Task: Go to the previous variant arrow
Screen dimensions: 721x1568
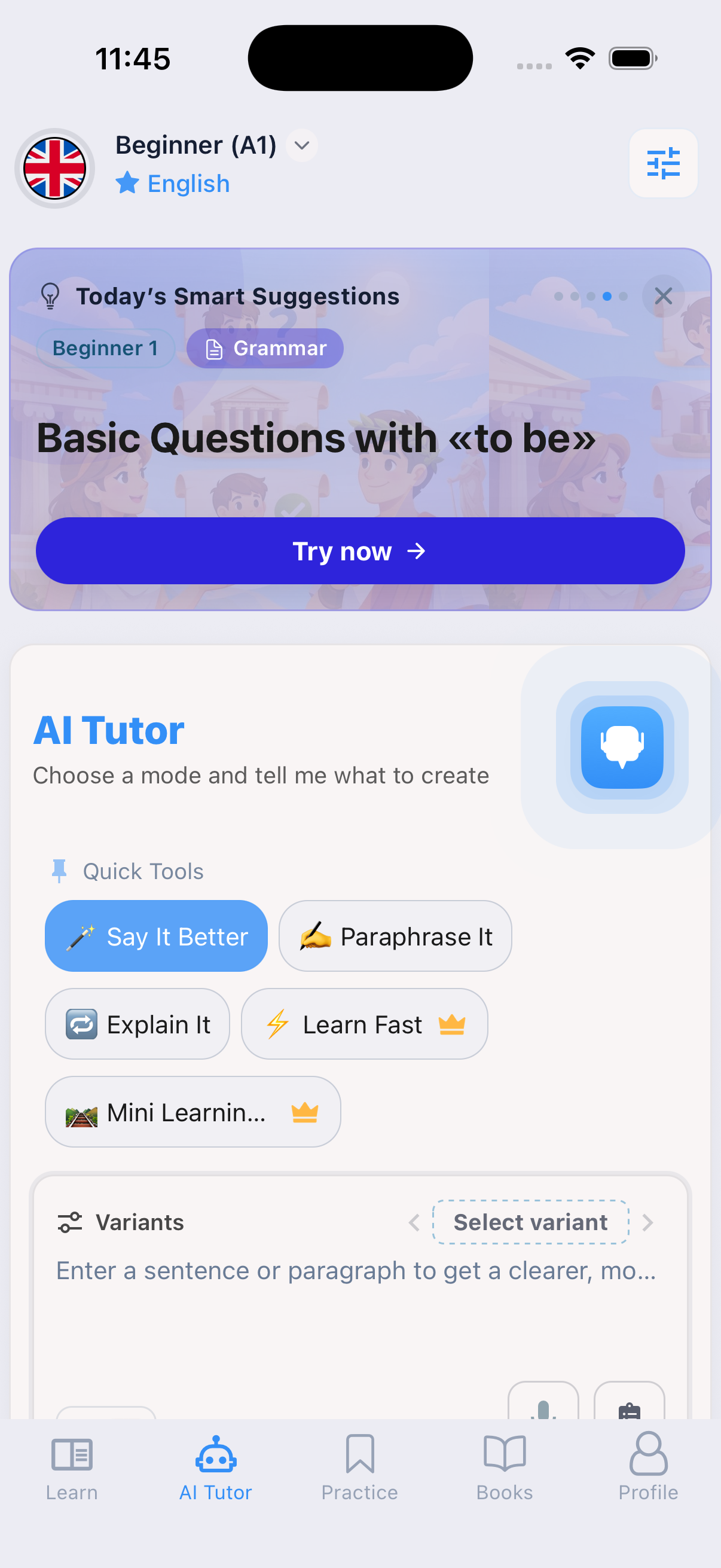Action: tap(414, 1222)
